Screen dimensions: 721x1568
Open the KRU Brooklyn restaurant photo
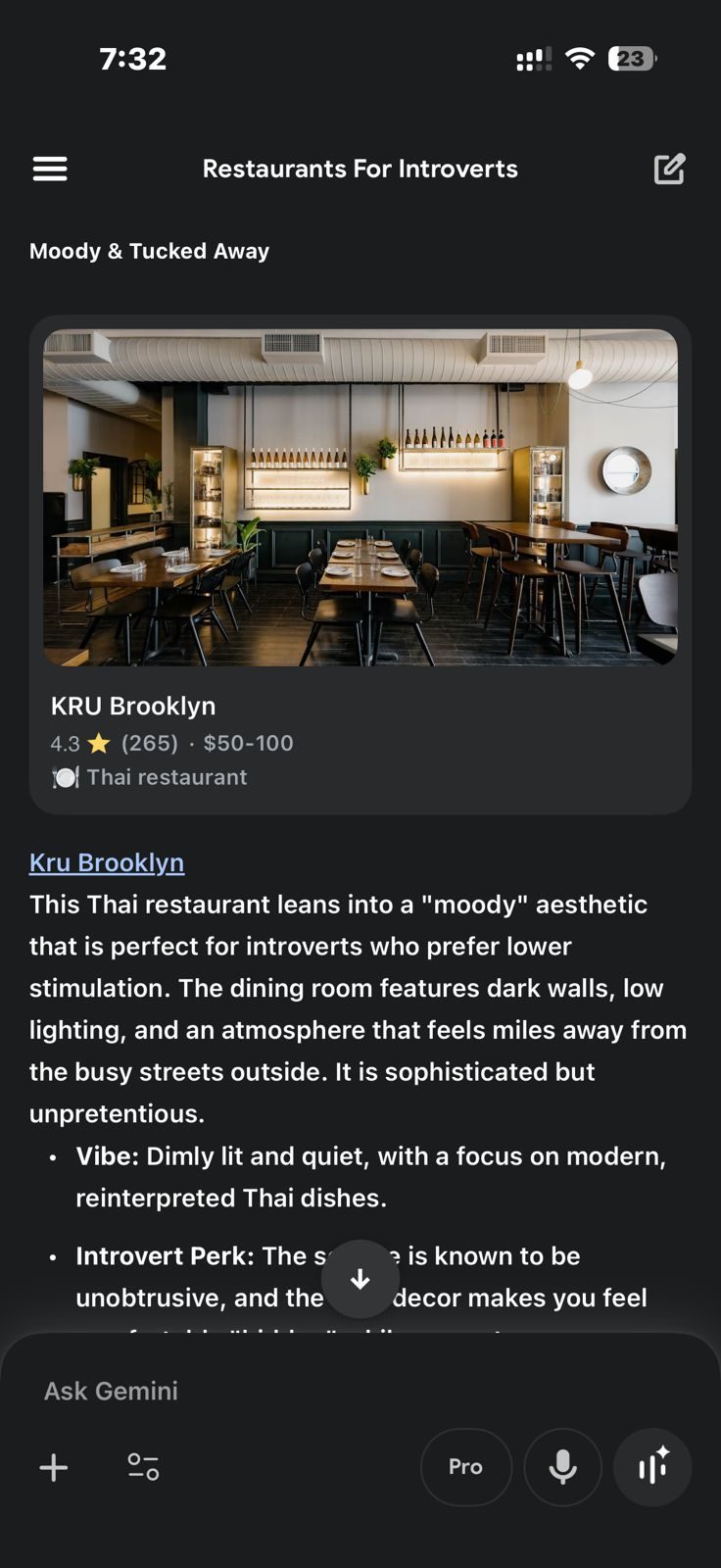(360, 496)
